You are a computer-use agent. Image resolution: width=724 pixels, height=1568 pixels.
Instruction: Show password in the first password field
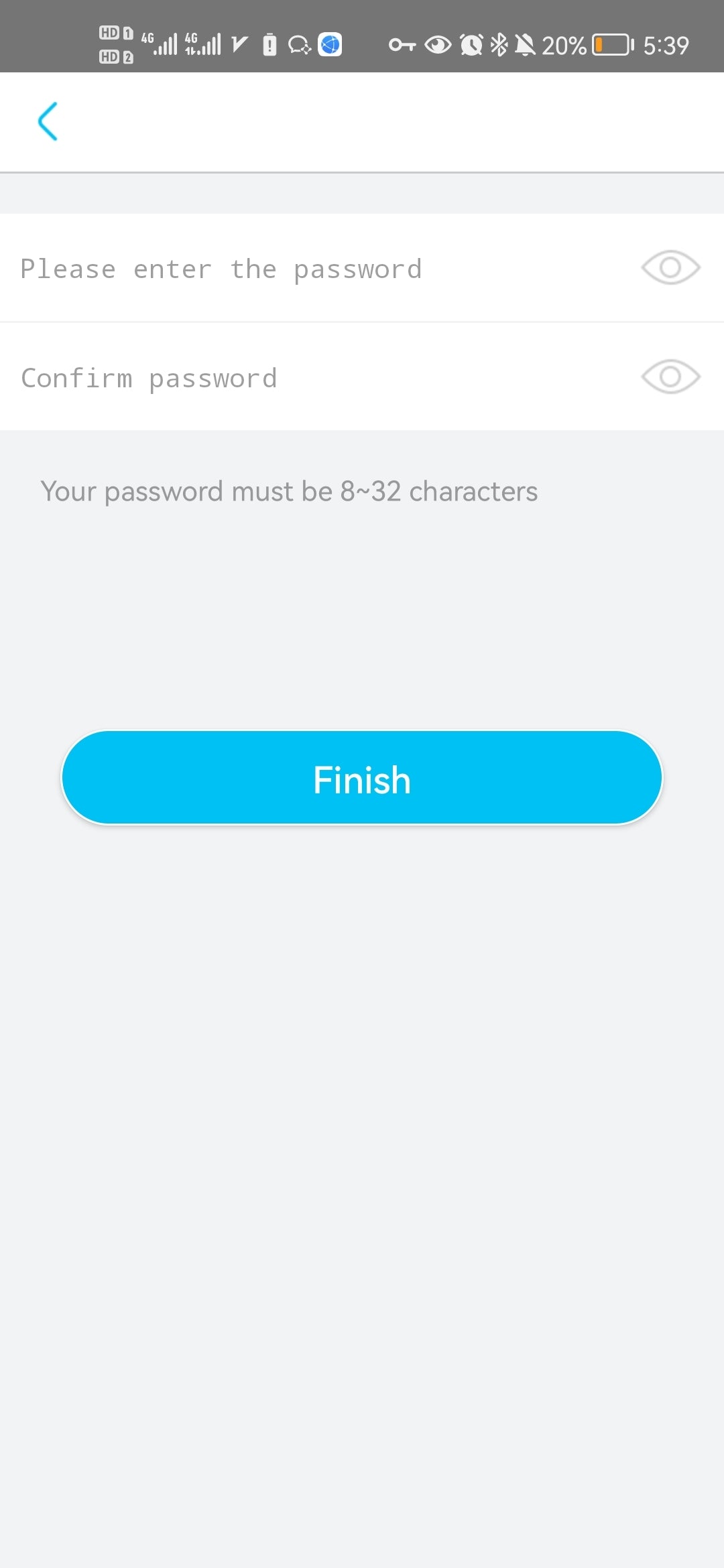670,268
